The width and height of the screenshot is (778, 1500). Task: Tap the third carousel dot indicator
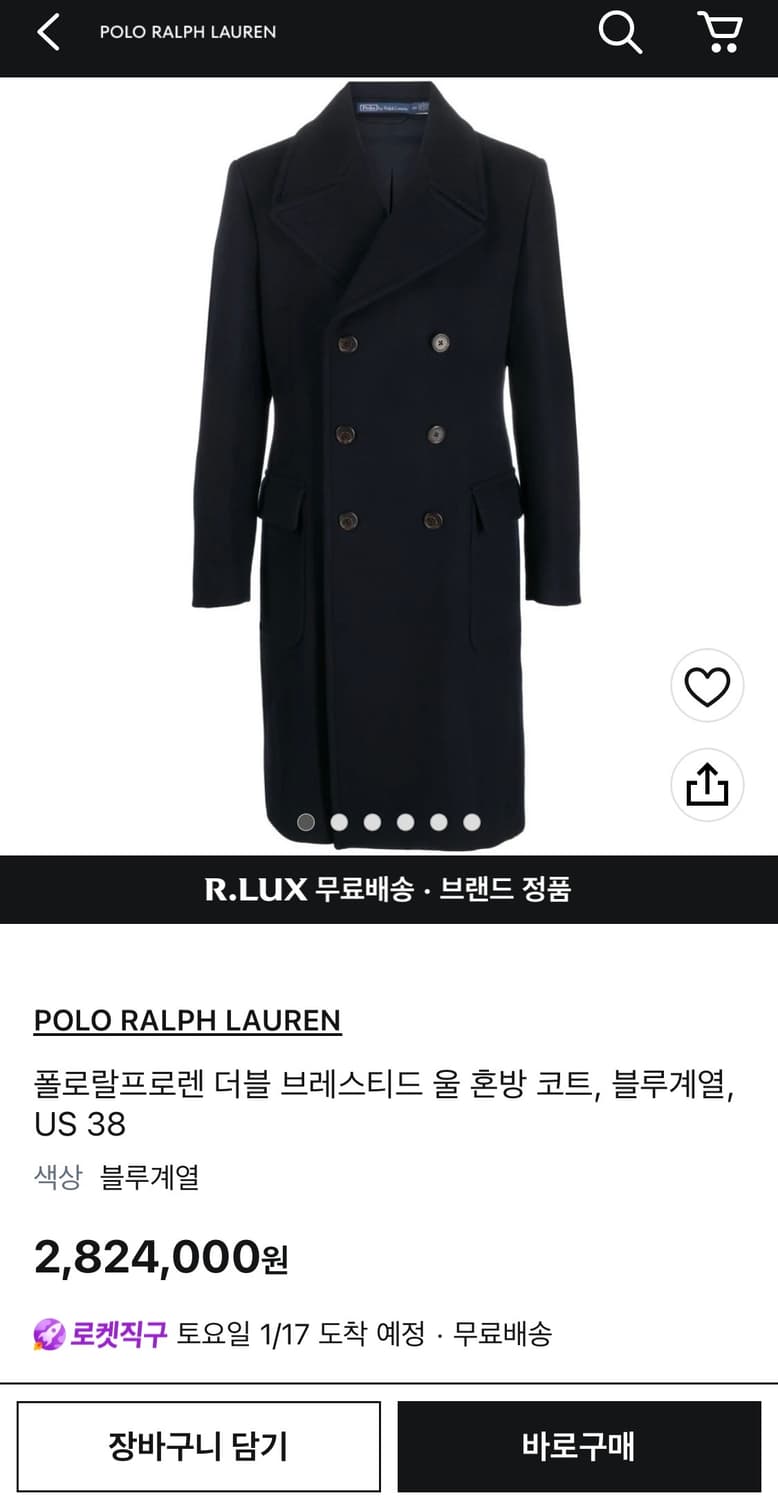[372, 822]
